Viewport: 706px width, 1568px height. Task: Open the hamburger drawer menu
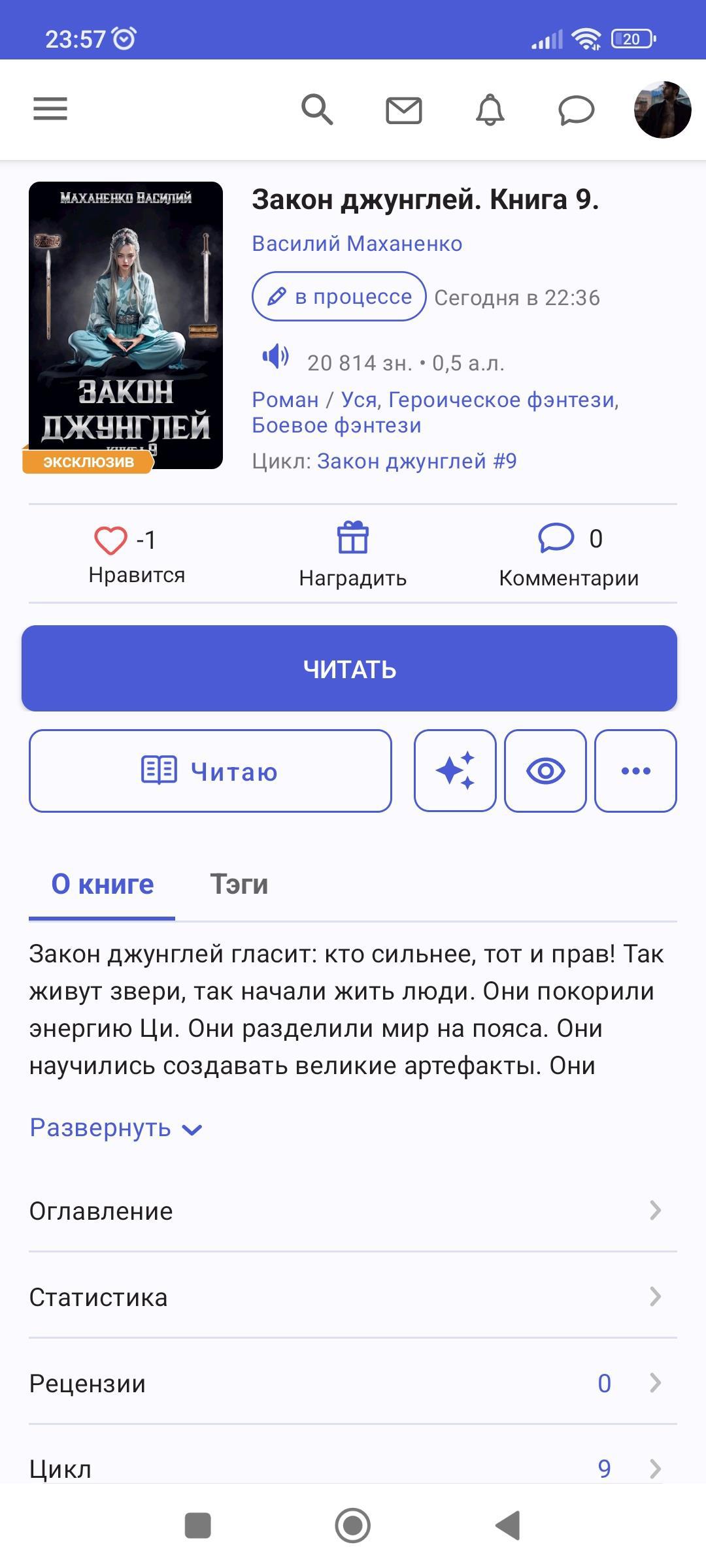click(50, 109)
